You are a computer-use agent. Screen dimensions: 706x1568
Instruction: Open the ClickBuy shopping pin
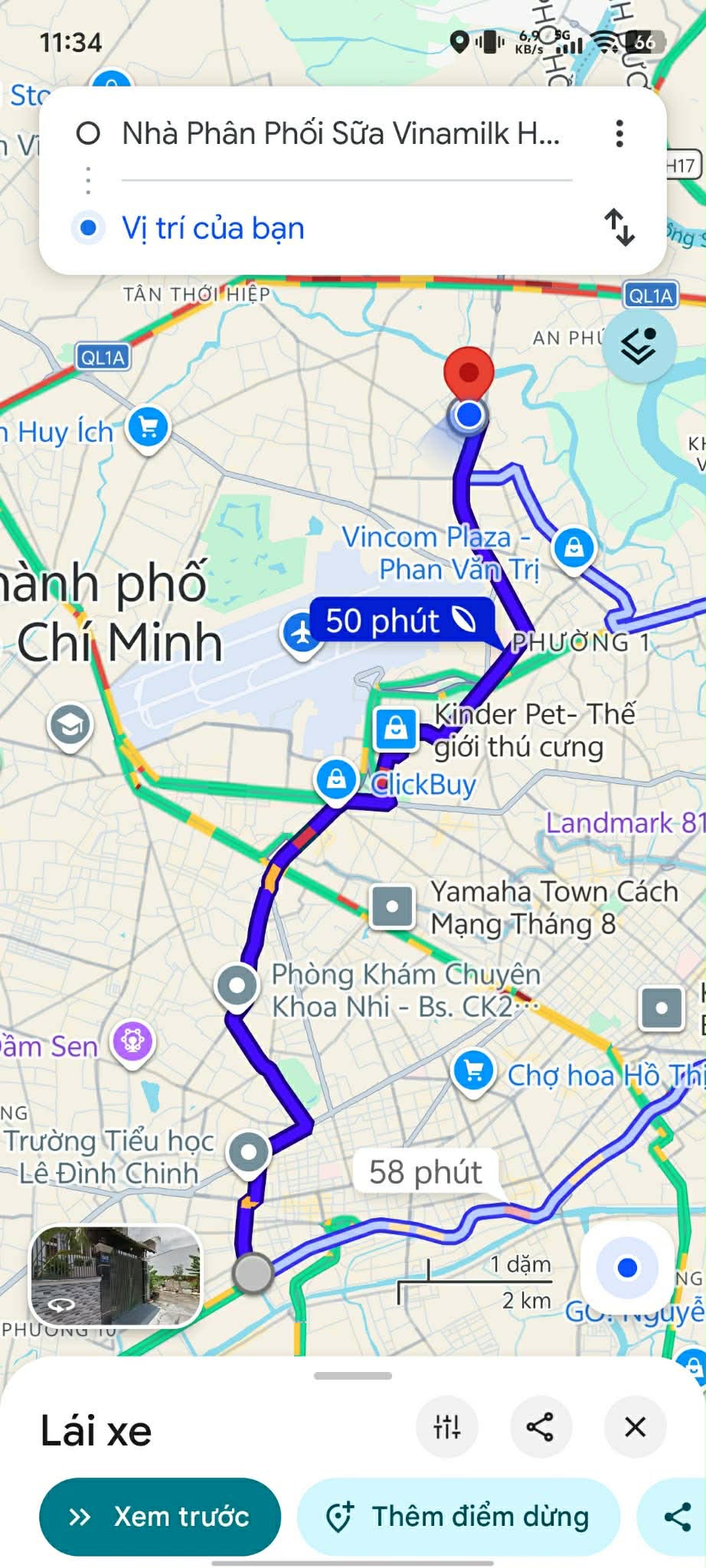coord(336,779)
